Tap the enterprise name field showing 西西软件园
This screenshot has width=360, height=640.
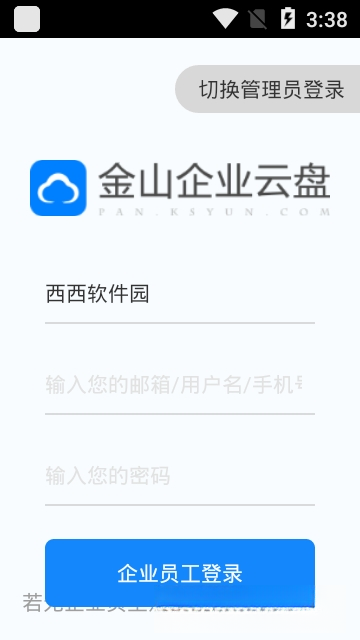[x=180, y=294]
